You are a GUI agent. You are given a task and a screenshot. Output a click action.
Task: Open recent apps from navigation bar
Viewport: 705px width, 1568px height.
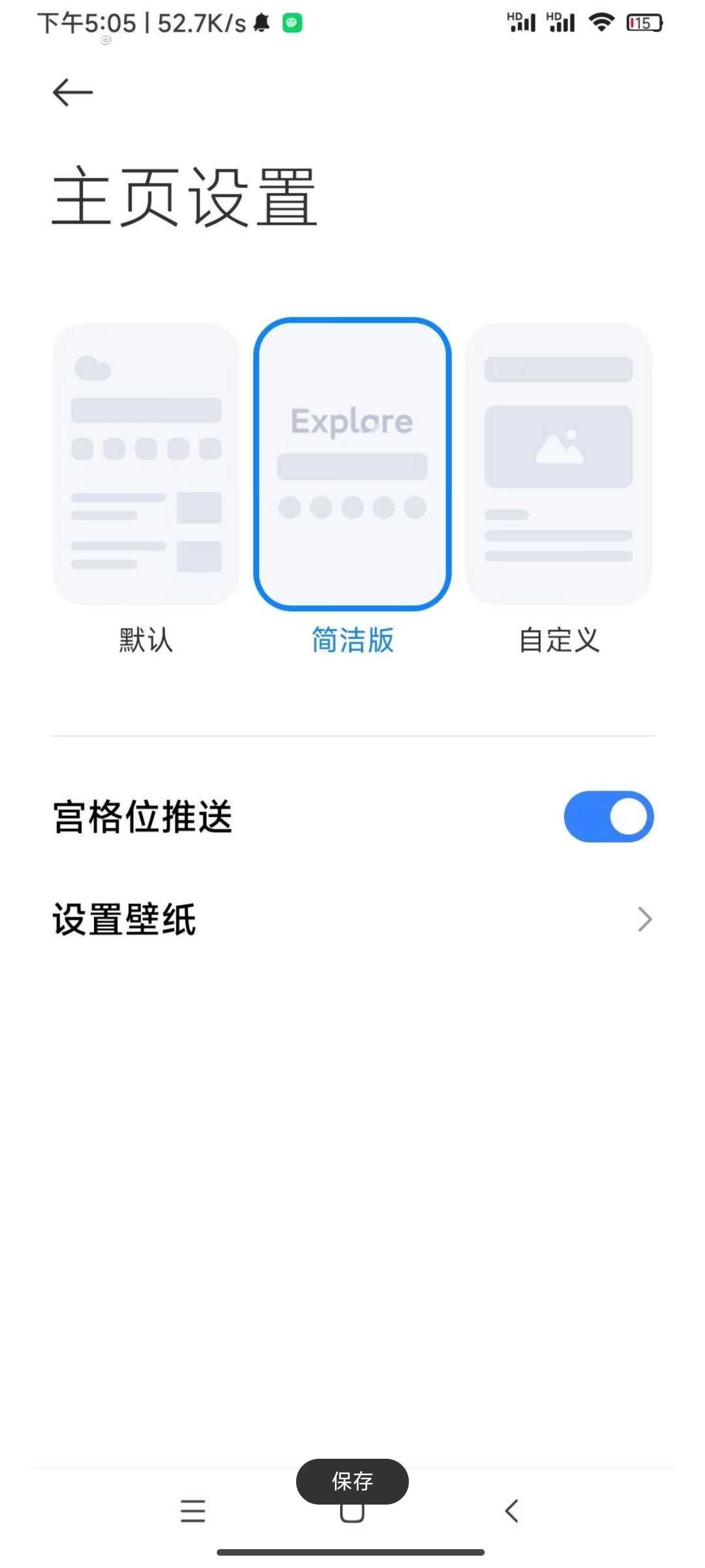(192, 1511)
